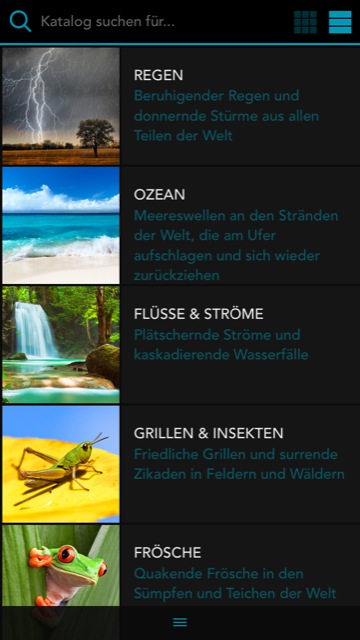Viewport: 360px width, 640px height.
Task: Open the Regen category
Action: pyautogui.click(x=180, y=106)
